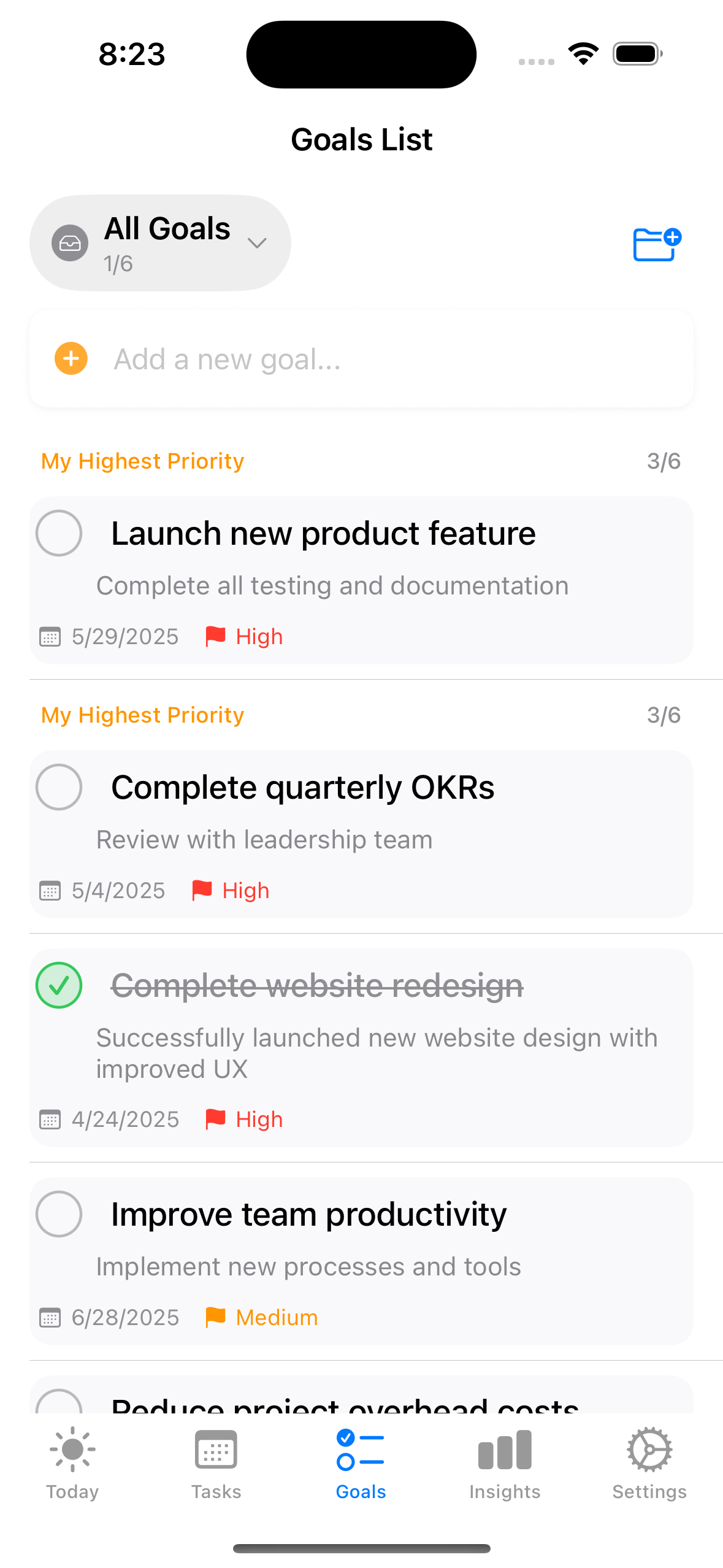Screen dimensions: 723x1568
Task: Switch to the Tasks tab
Action: coord(216,1463)
